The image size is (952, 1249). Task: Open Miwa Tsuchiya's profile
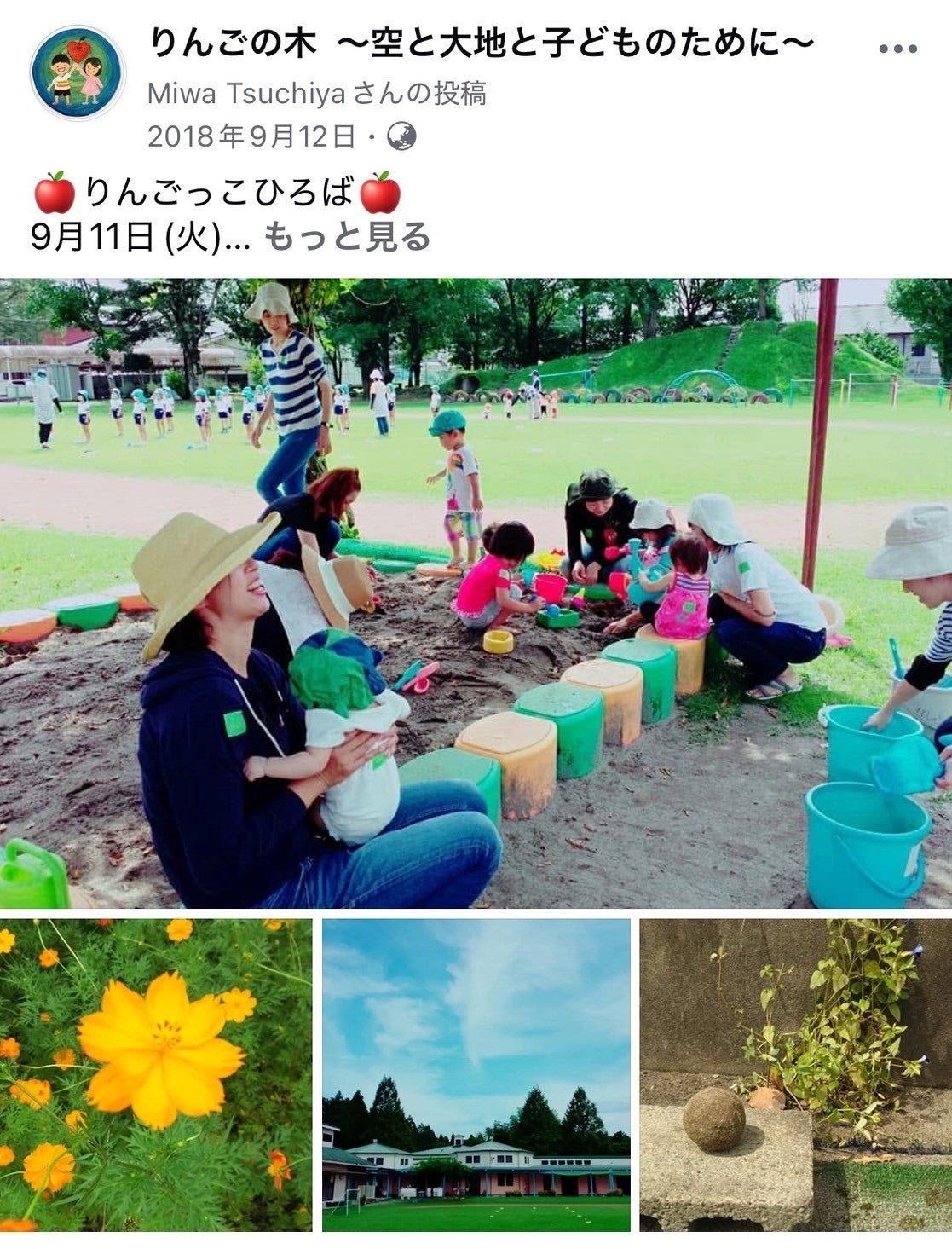point(246,94)
